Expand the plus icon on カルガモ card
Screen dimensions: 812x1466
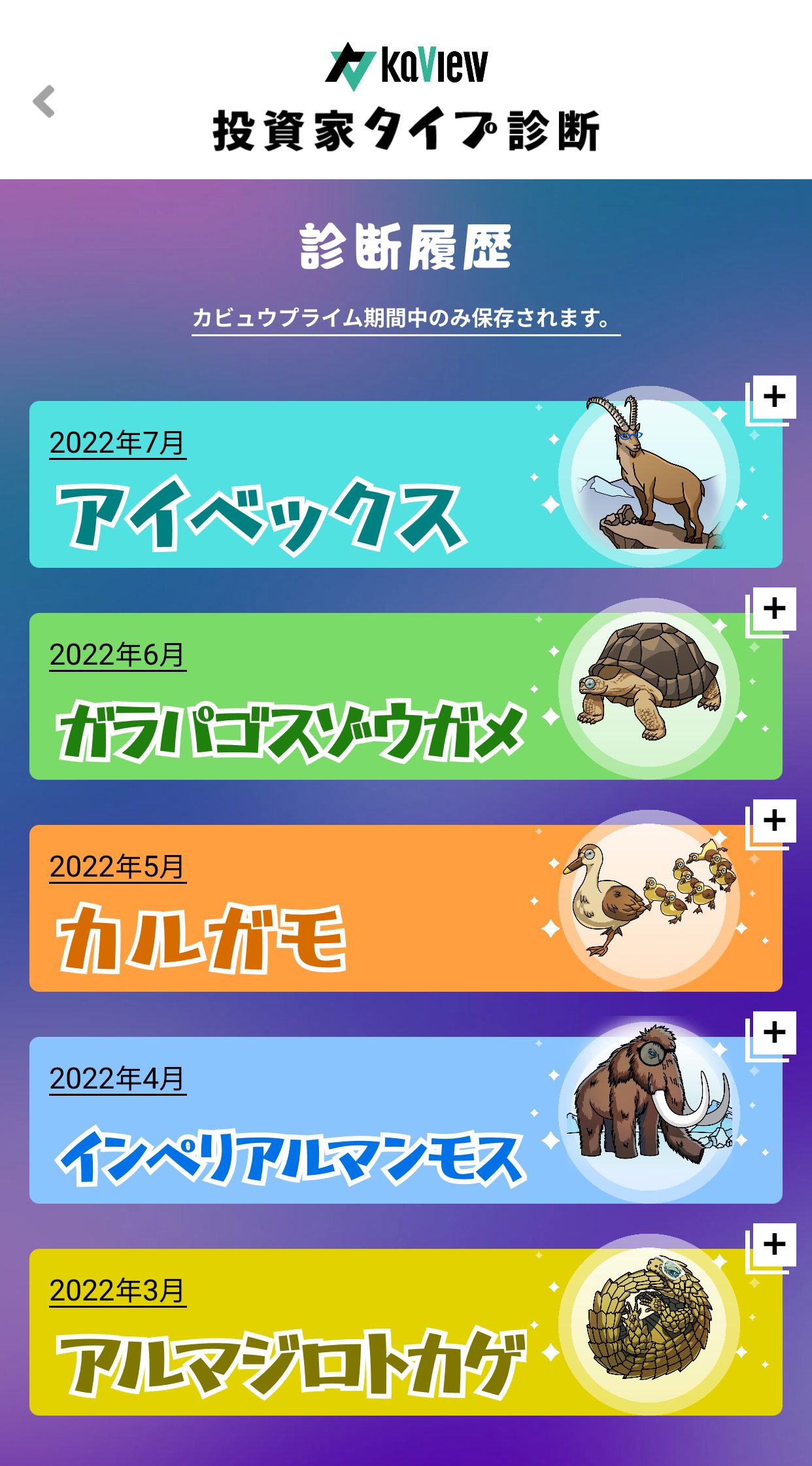click(x=774, y=820)
